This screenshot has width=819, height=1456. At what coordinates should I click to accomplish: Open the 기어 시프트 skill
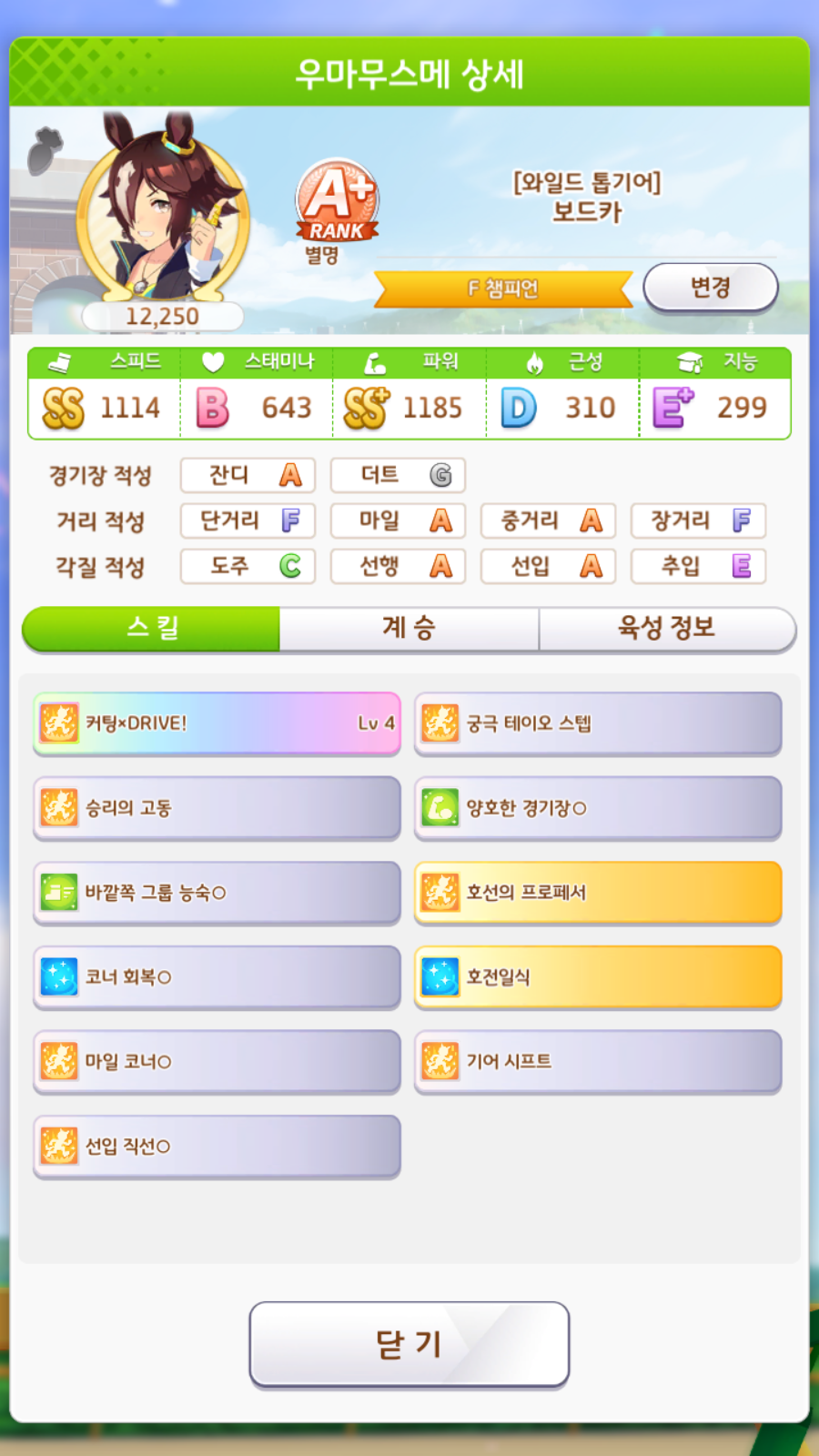click(x=598, y=1062)
